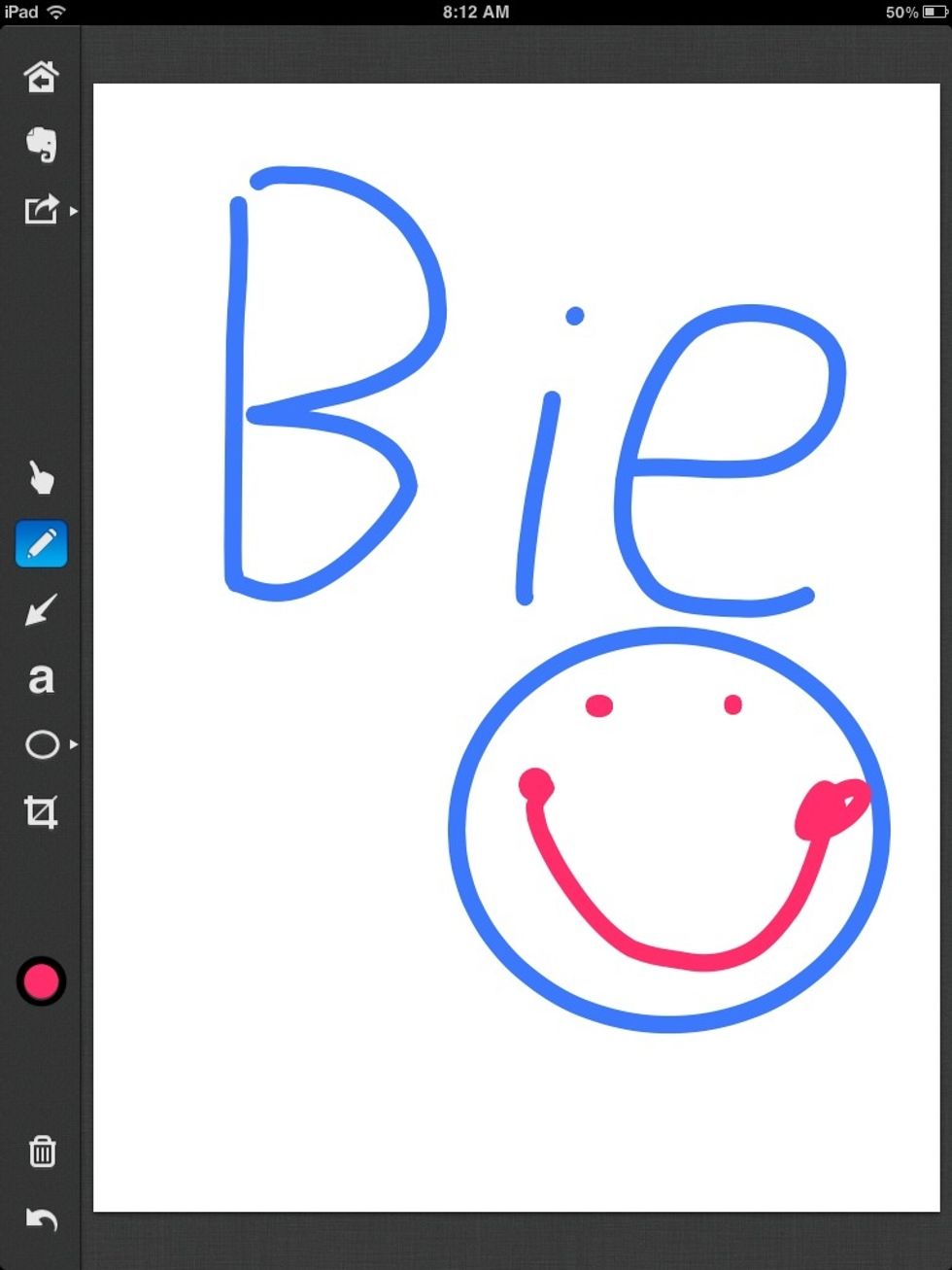Select the shape tool
The height and width of the screenshot is (1270, 952).
[41, 744]
